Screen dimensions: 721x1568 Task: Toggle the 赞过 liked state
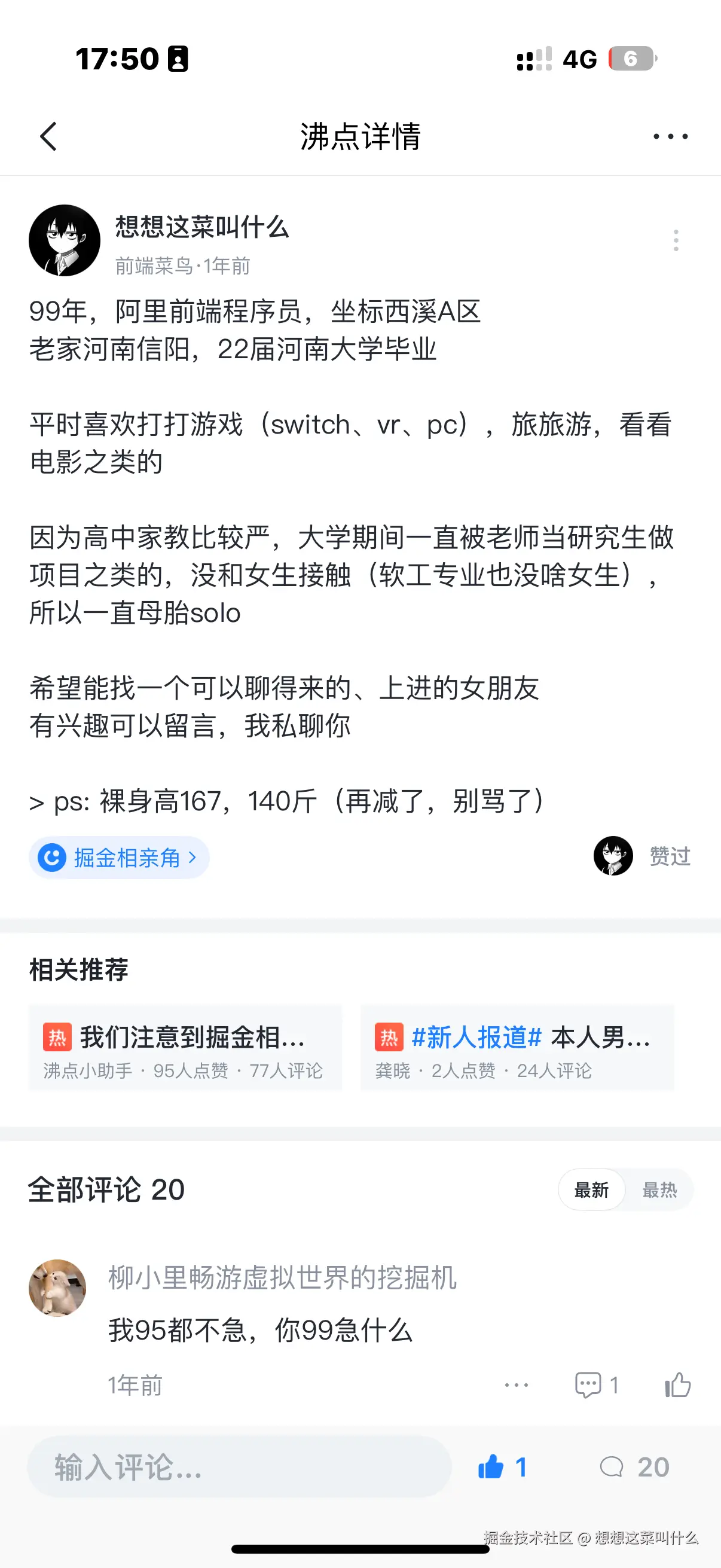(668, 856)
